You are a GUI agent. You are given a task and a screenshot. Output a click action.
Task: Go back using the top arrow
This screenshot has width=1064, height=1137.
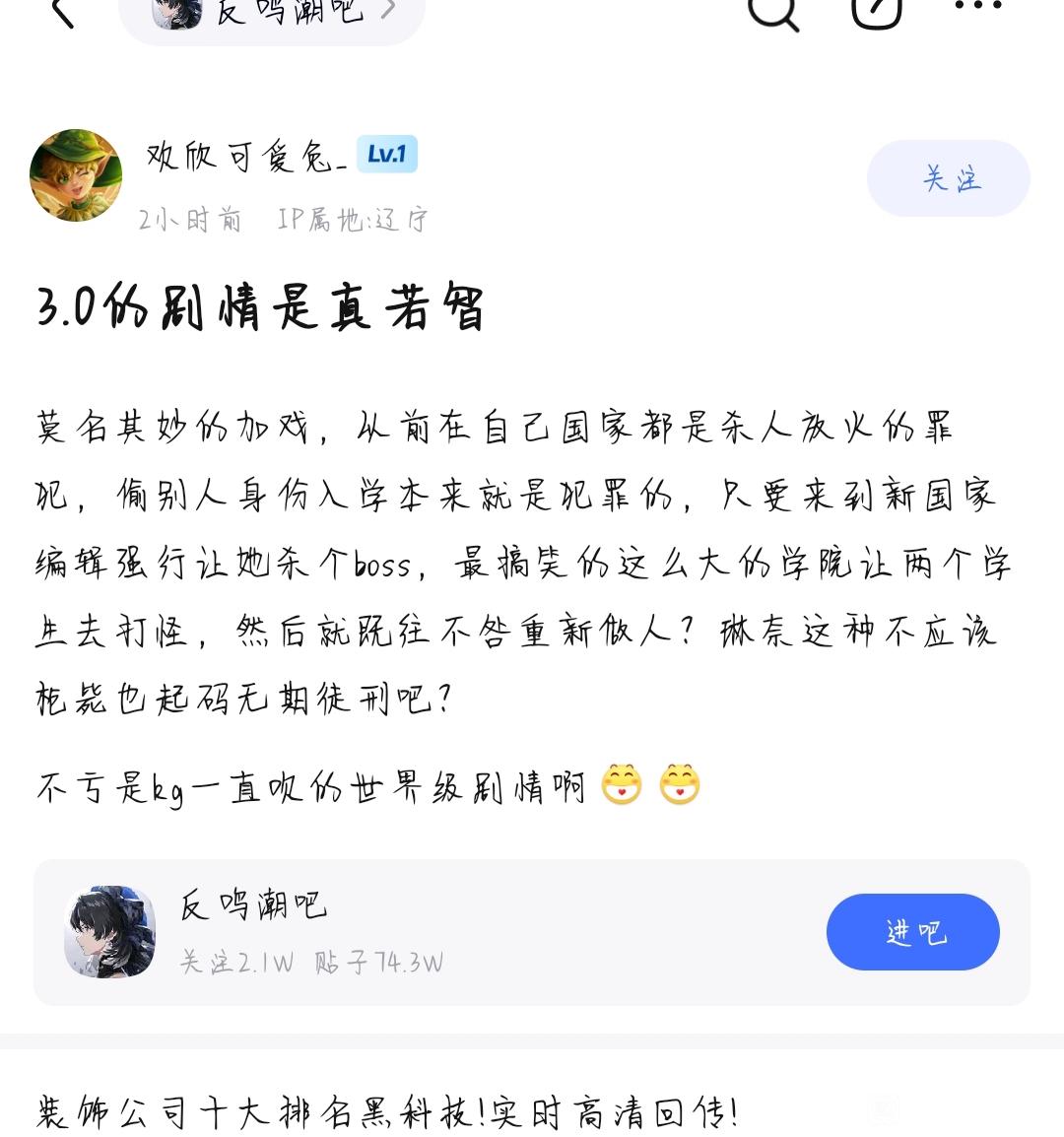coord(62,12)
